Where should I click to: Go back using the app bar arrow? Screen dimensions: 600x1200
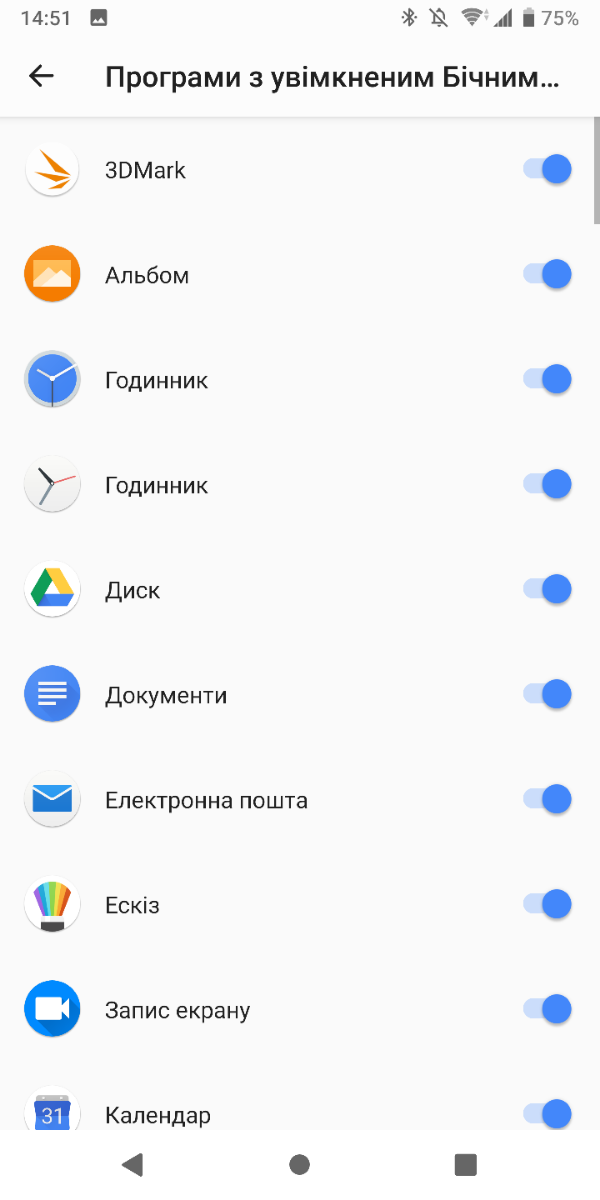pos(41,76)
